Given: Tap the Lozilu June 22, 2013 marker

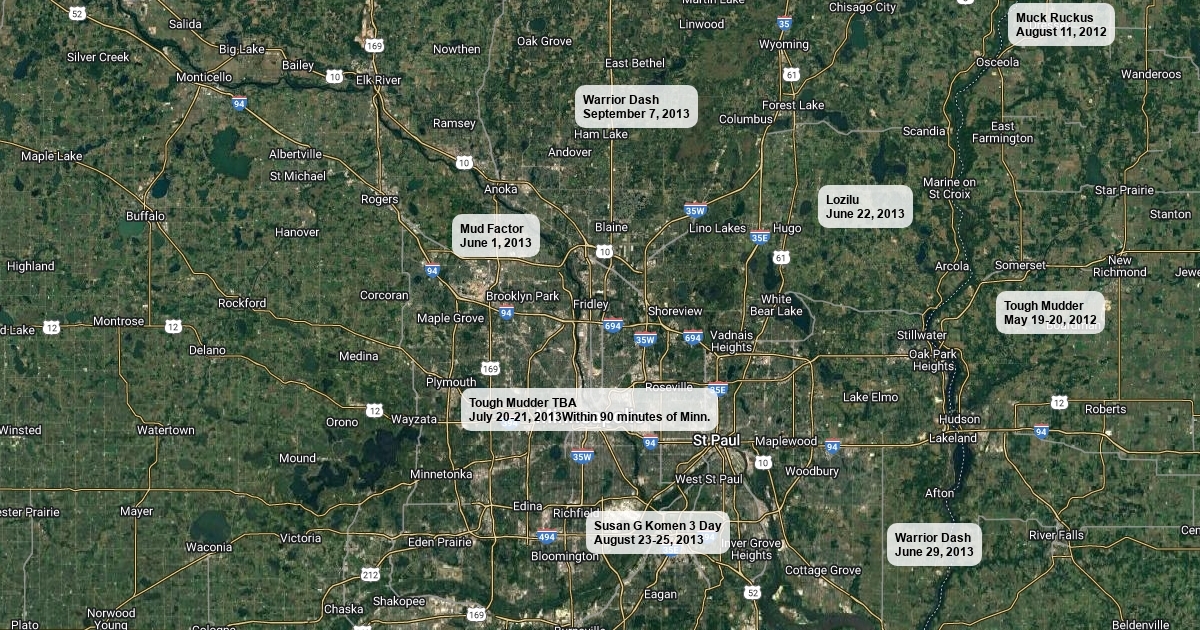Looking at the screenshot, I should 865,206.
